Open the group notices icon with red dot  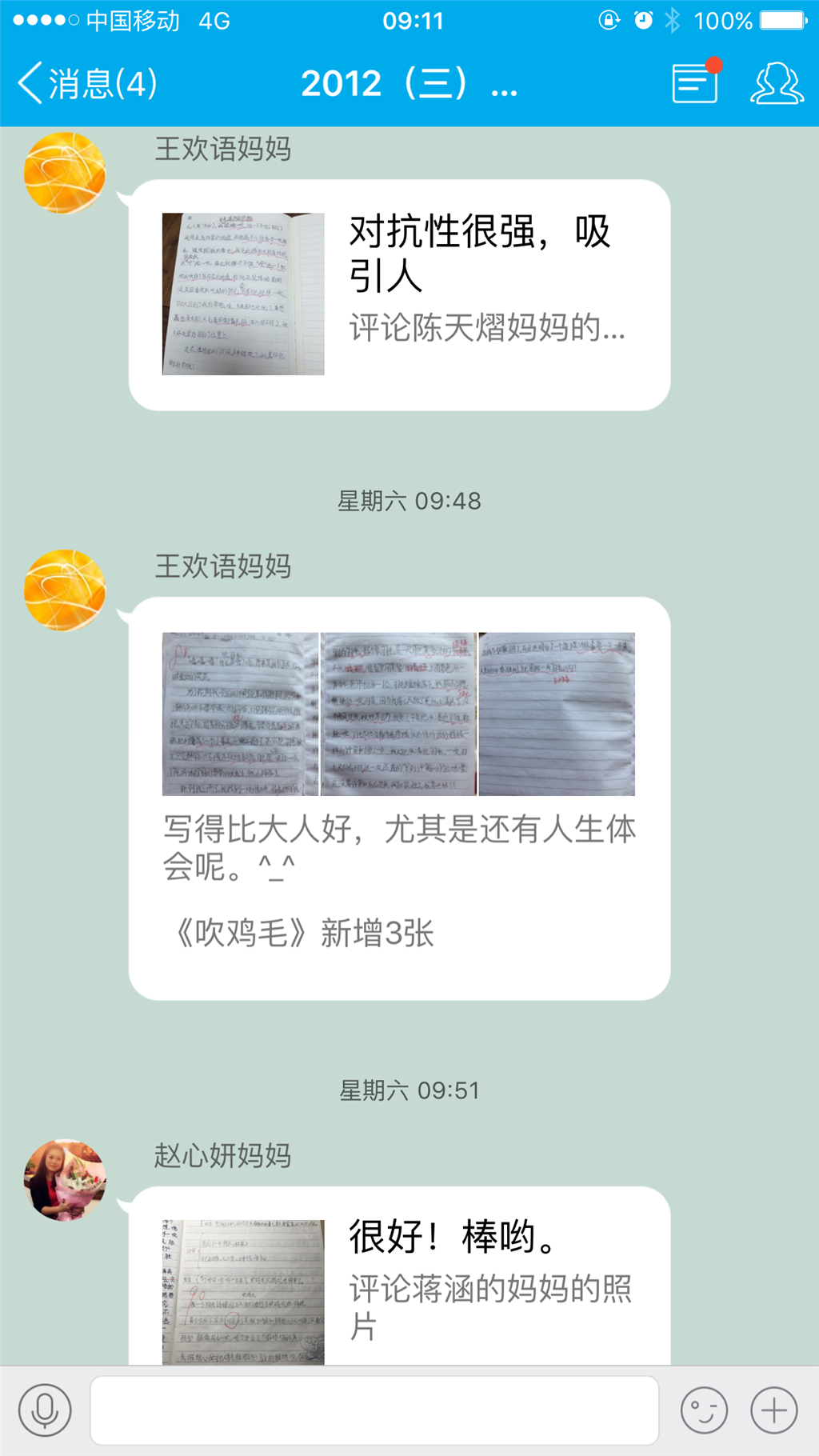pyautogui.click(x=696, y=82)
